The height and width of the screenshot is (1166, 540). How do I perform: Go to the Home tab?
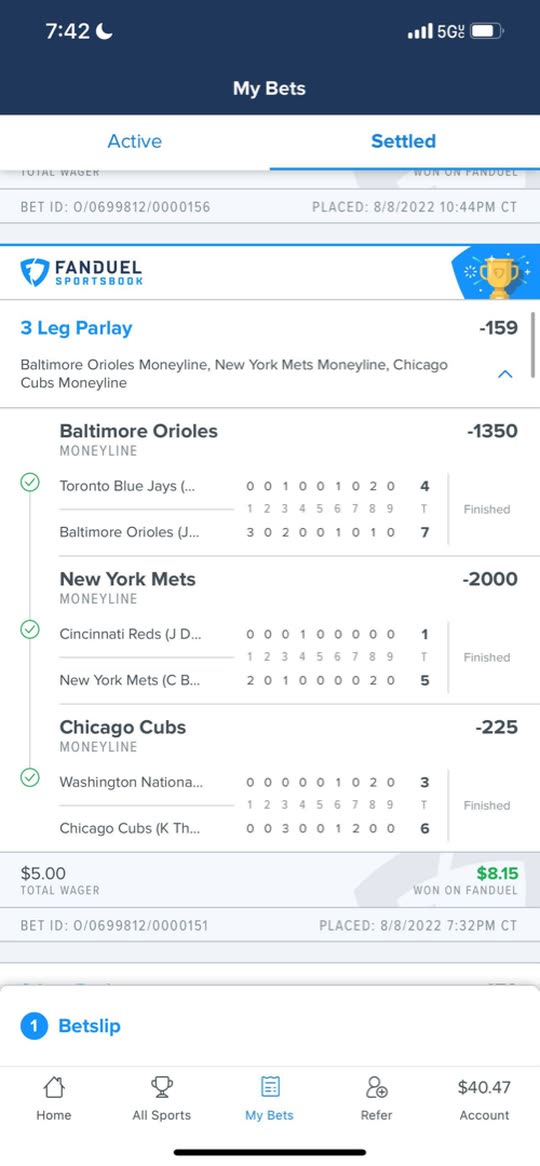[x=54, y=1099]
